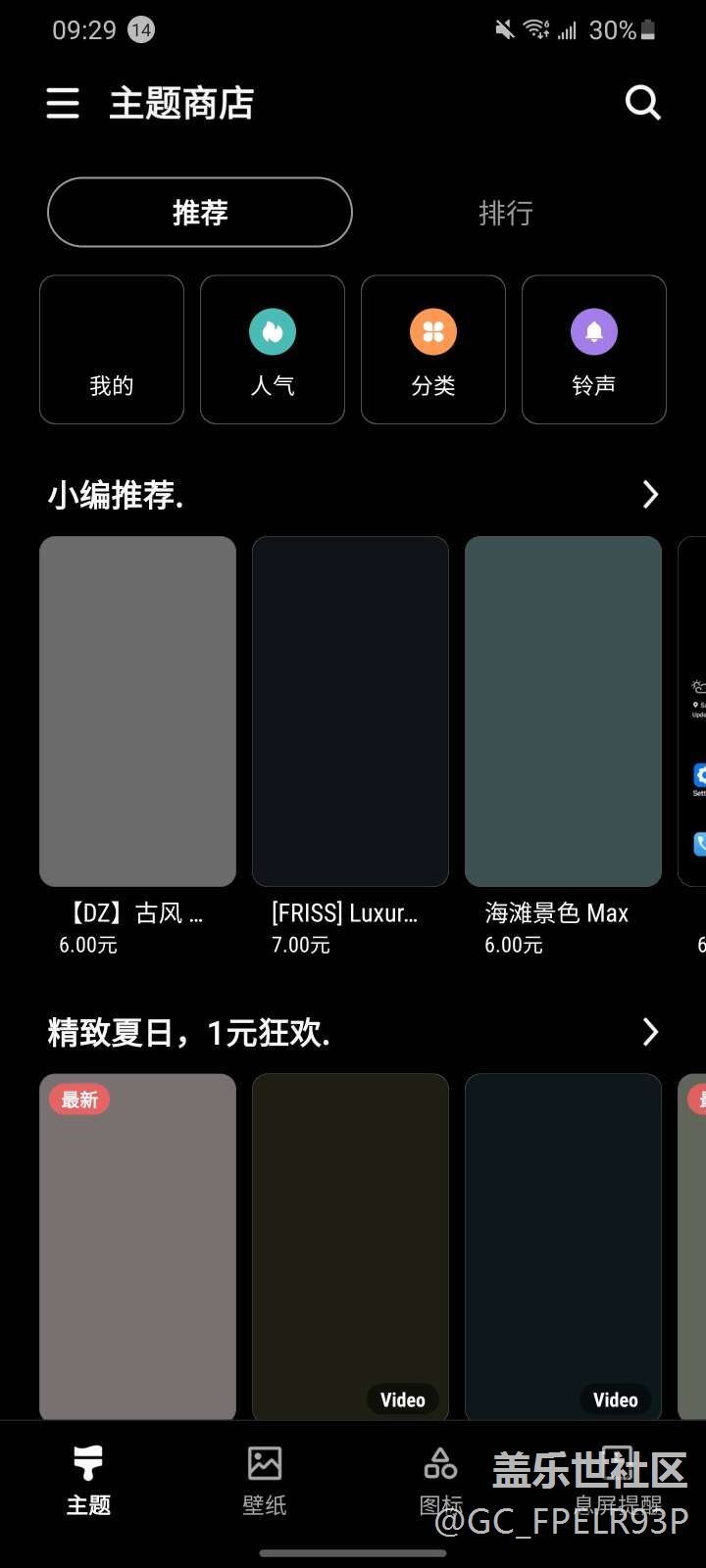Open the 【DZ】古风 theme card
The width and height of the screenshot is (706, 1568).
[x=137, y=711]
